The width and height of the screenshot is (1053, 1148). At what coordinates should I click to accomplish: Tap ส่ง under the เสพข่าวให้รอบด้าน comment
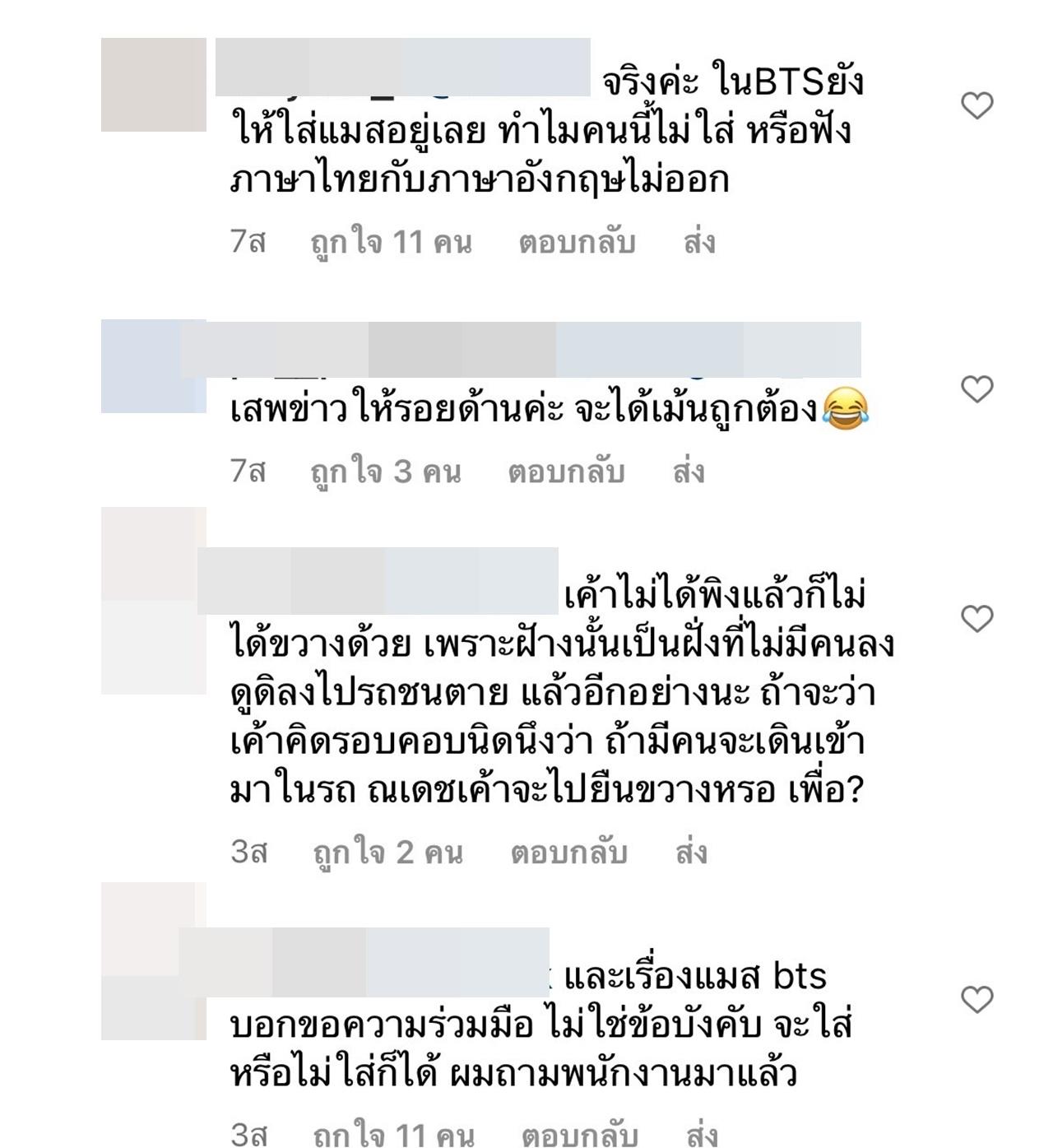689,472
